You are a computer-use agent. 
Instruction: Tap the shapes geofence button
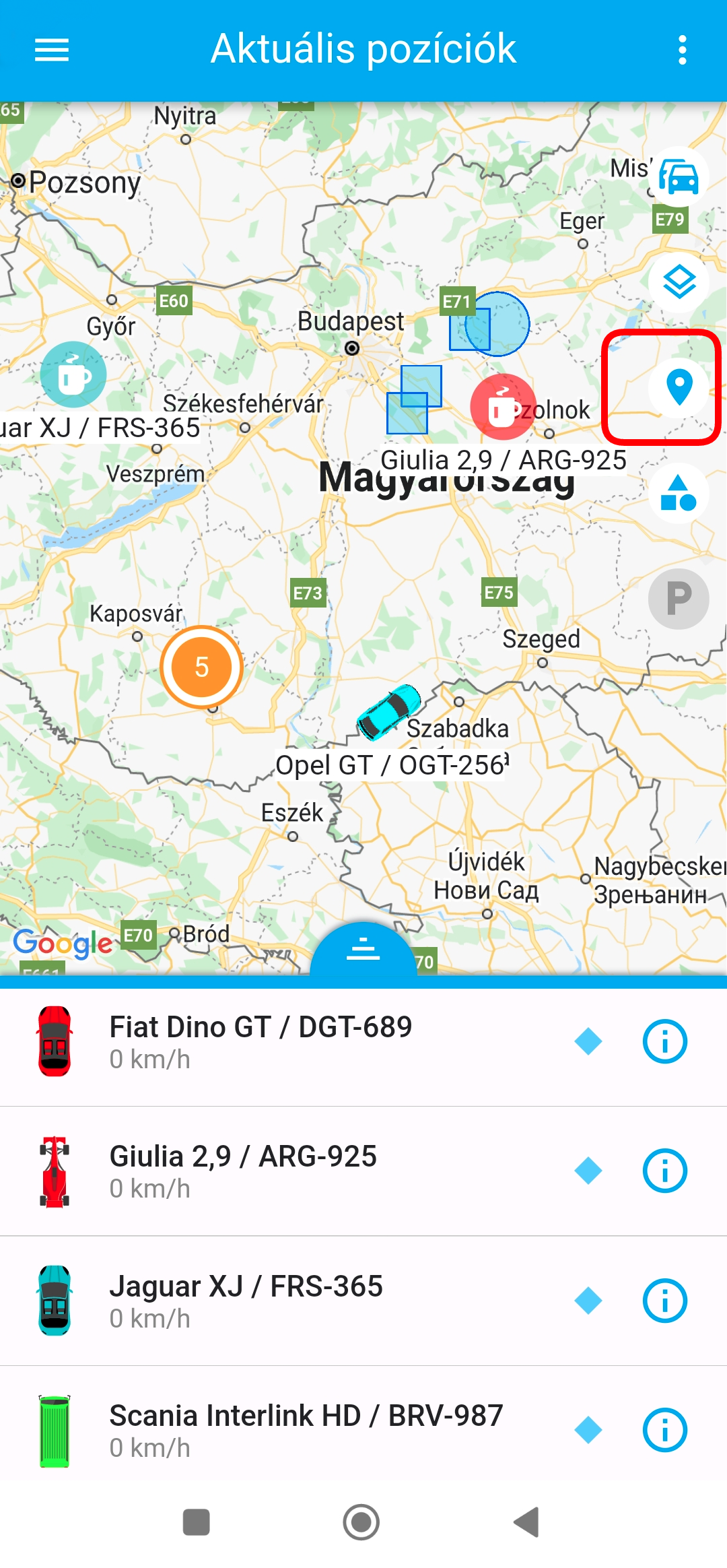(679, 493)
